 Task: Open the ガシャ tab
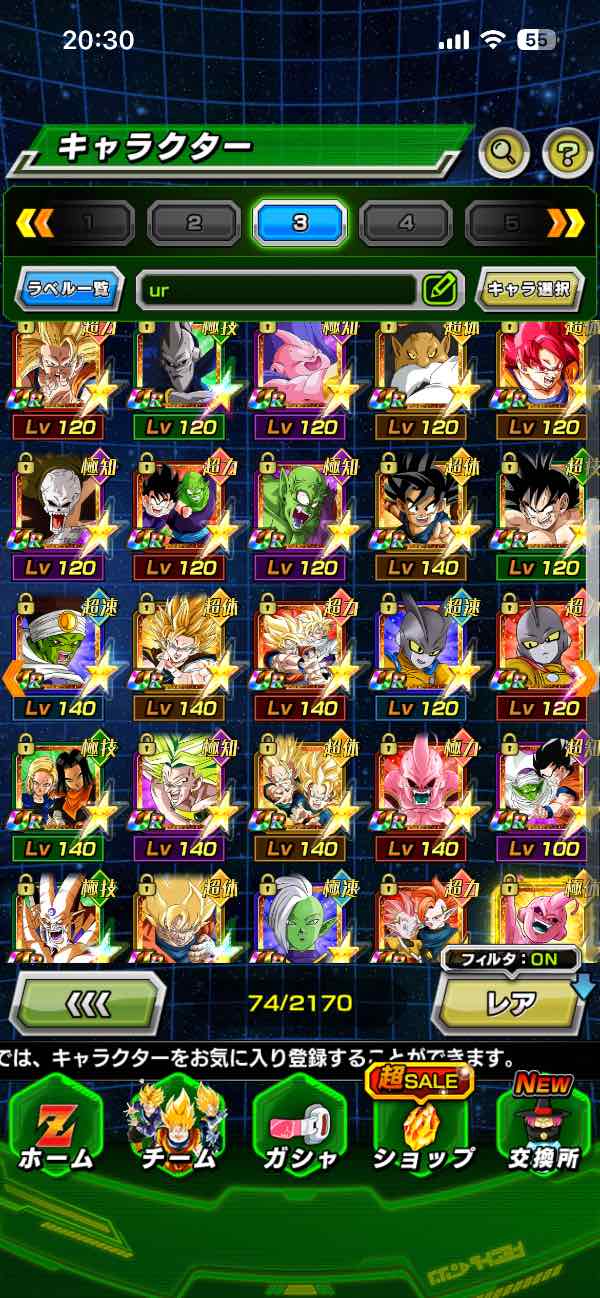(x=299, y=1123)
